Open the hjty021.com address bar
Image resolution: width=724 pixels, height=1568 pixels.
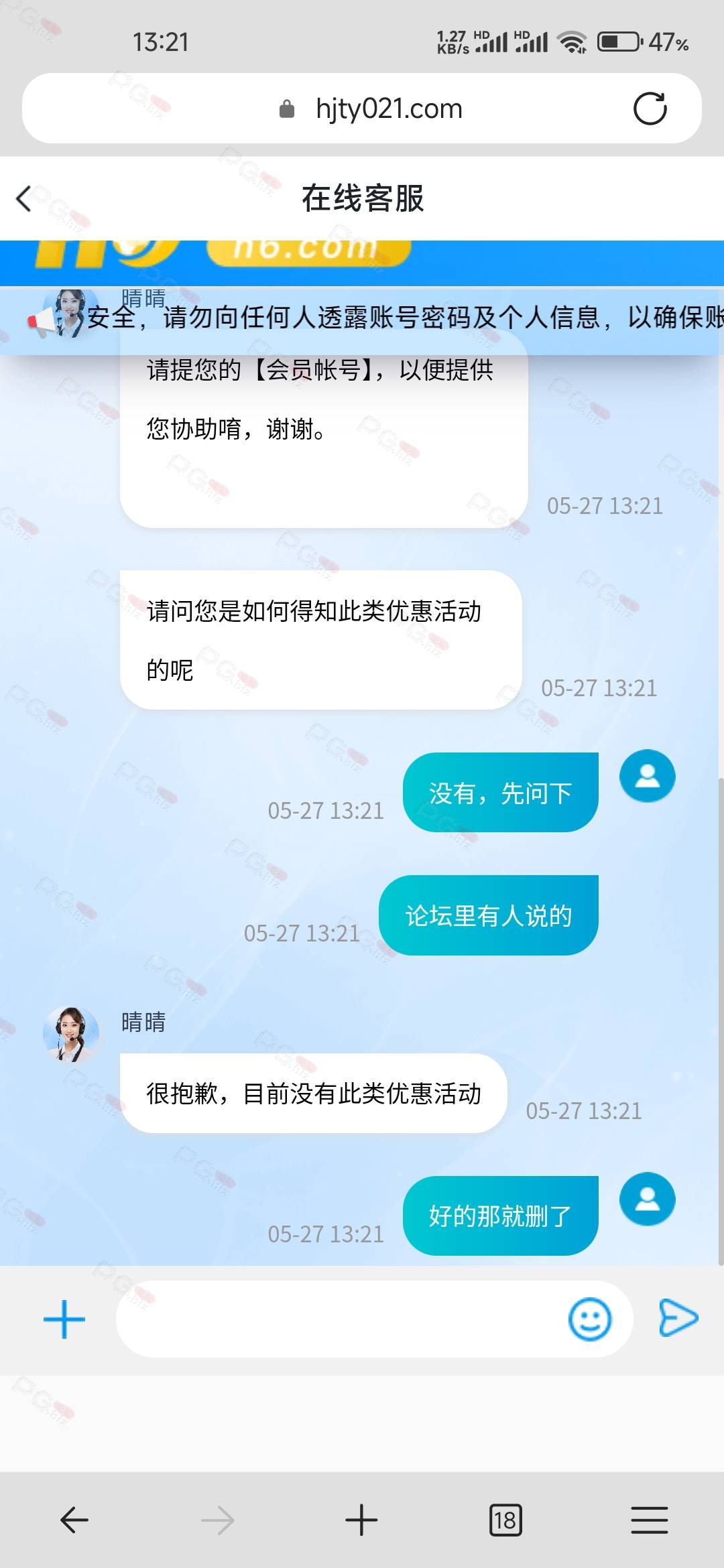pyautogui.click(x=362, y=109)
